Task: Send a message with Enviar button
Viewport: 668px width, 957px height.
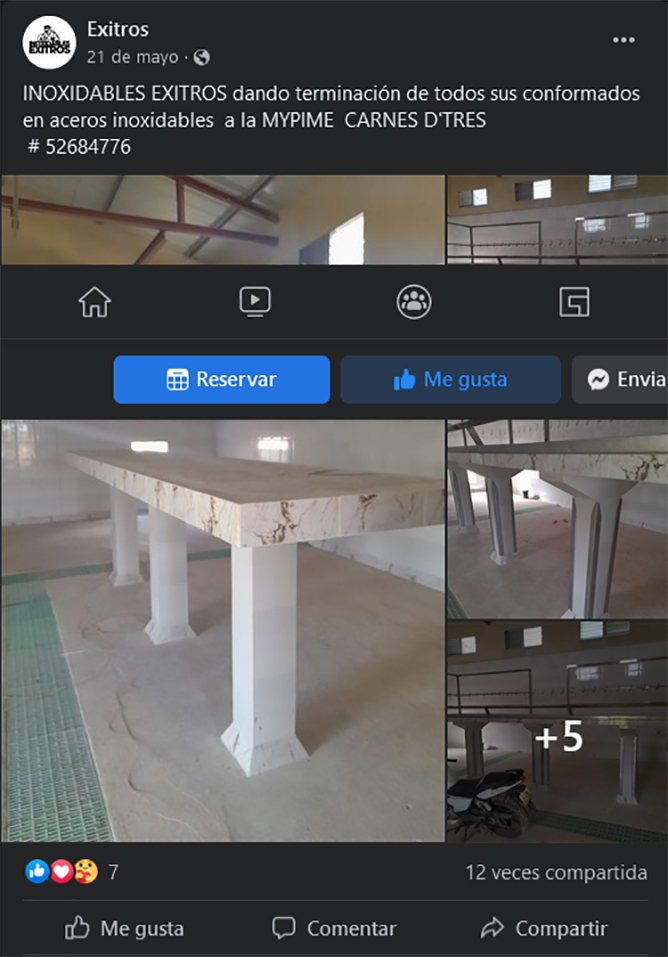Action: coord(622,380)
